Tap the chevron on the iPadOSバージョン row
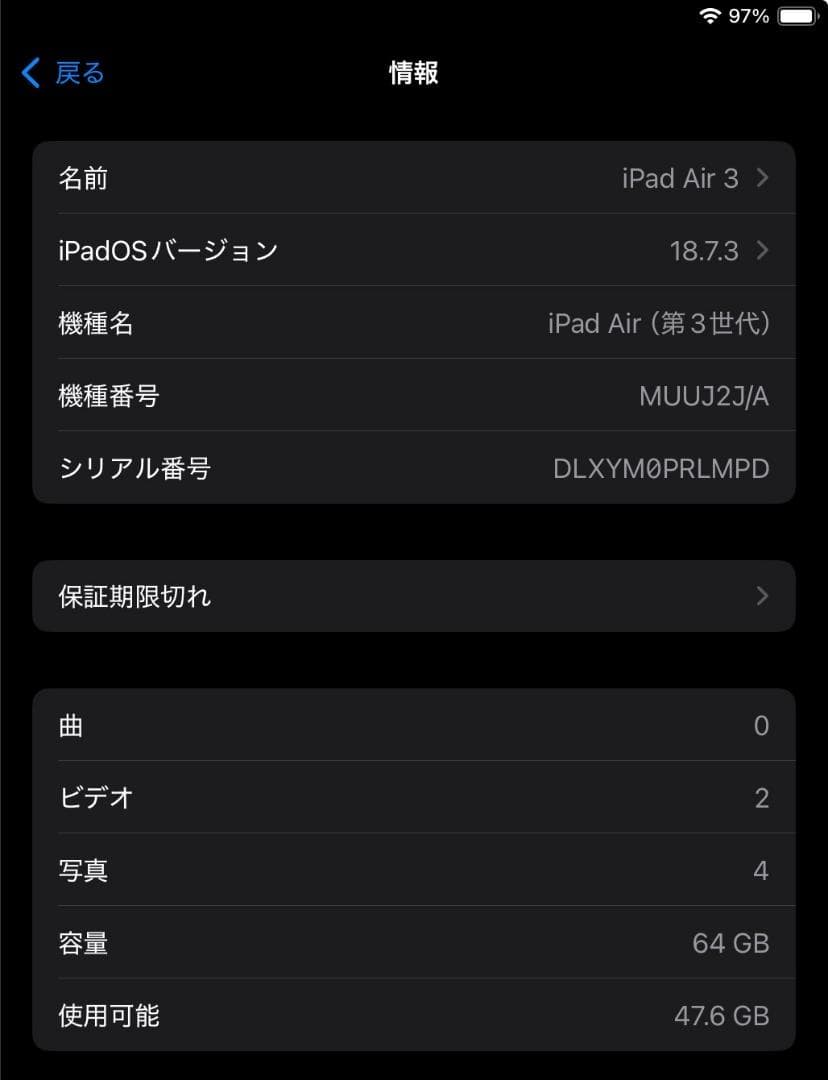This screenshot has width=828, height=1080. coord(762,250)
